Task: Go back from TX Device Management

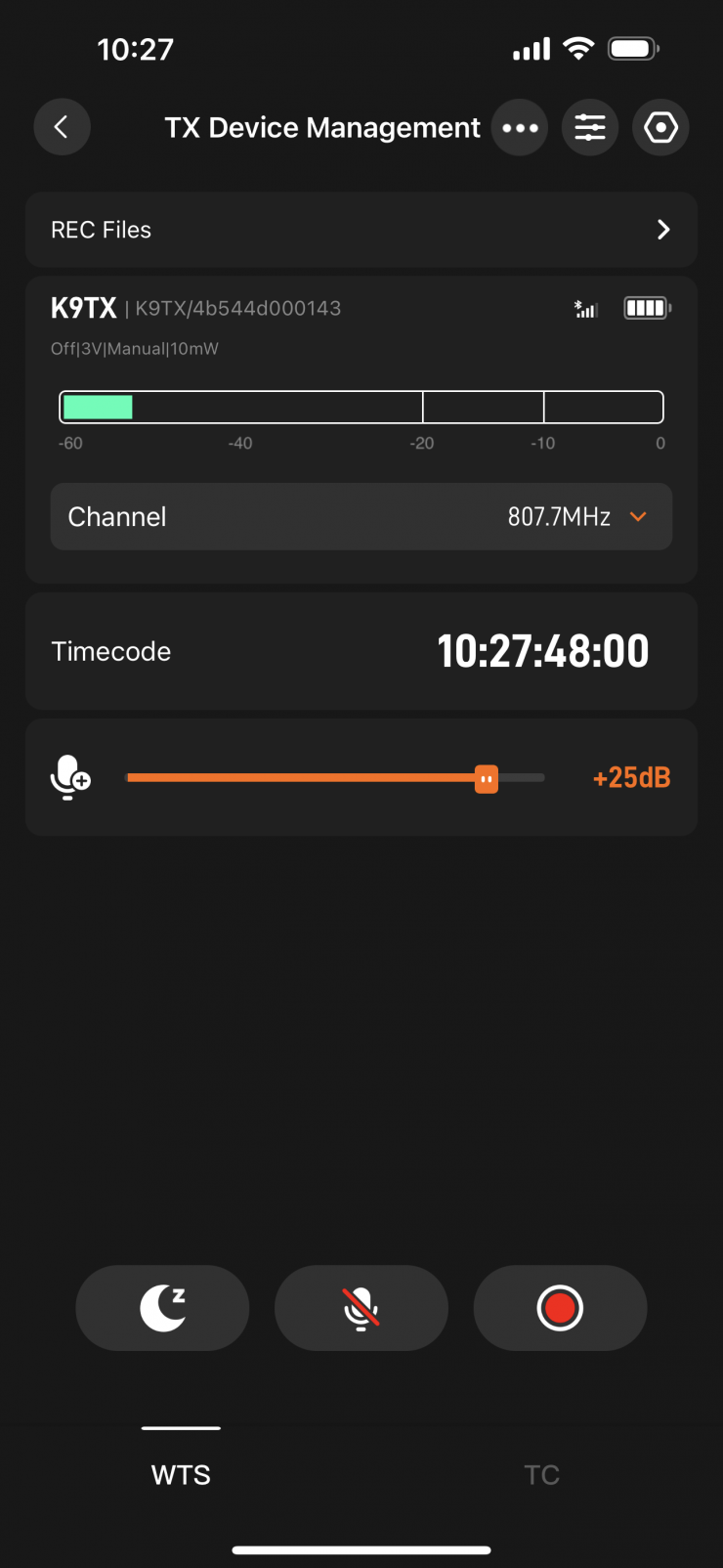Action: click(62, 127)
